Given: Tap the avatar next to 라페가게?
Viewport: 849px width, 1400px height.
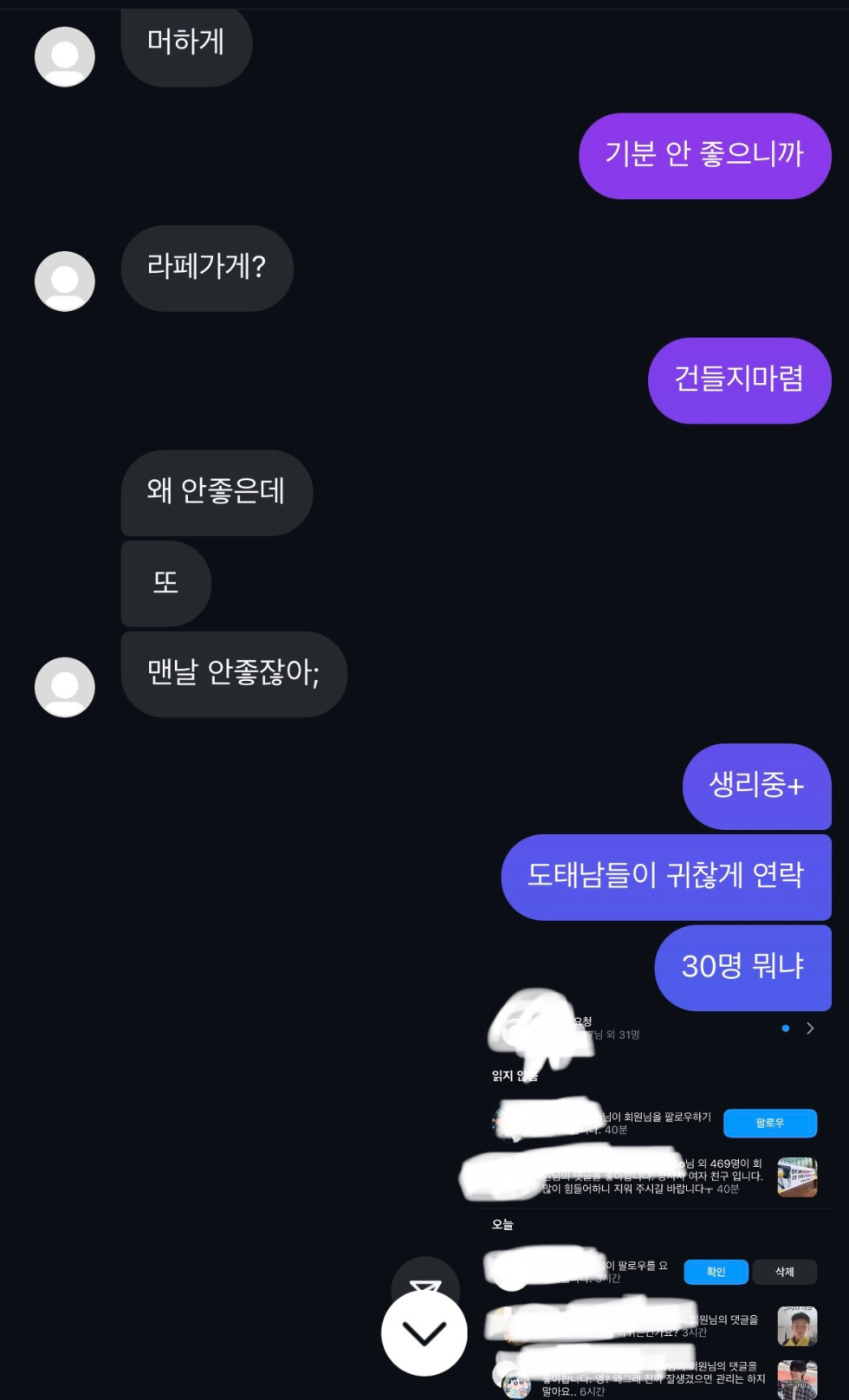Looking at the screenshot, I should pyautogui.click(x=65, y=282).
